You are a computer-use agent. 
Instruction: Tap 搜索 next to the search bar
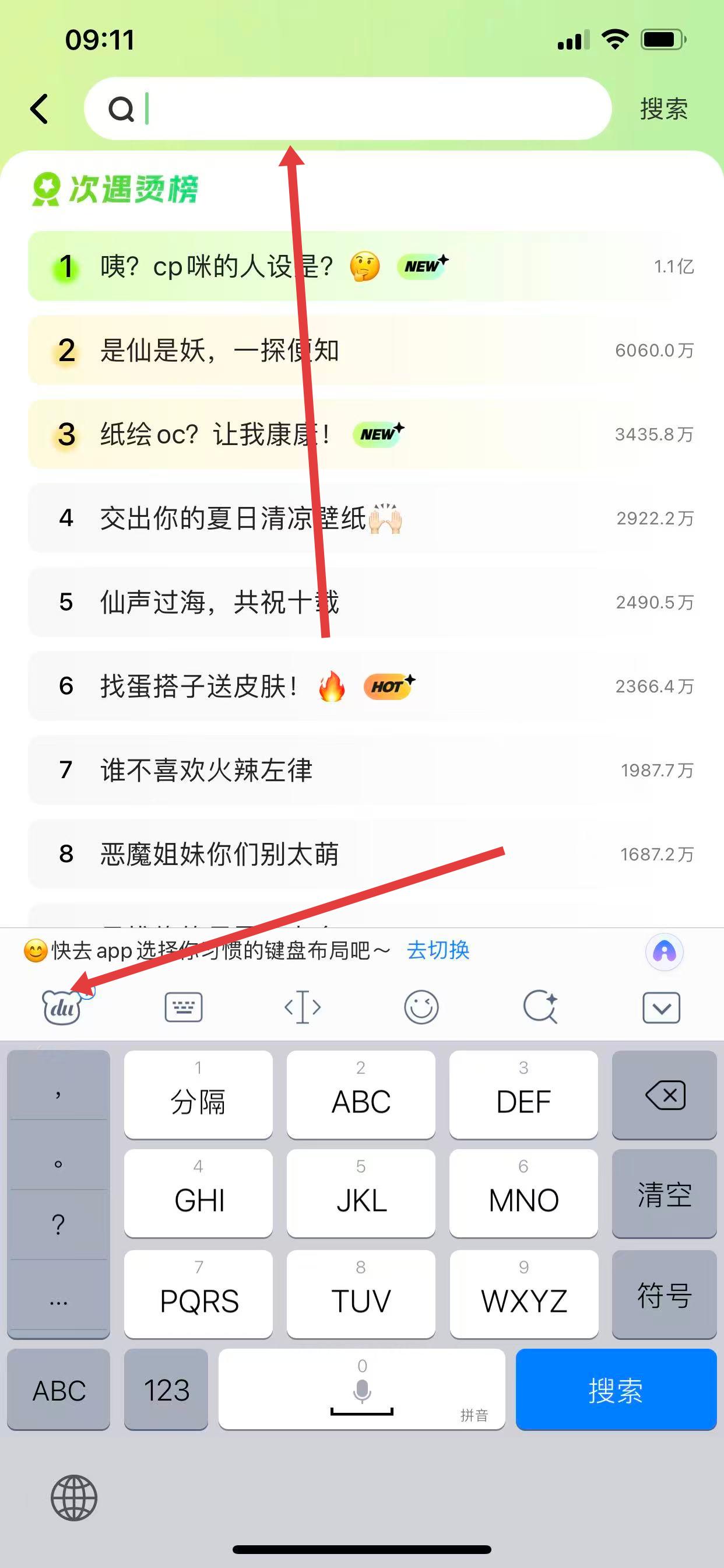point(663,109)
